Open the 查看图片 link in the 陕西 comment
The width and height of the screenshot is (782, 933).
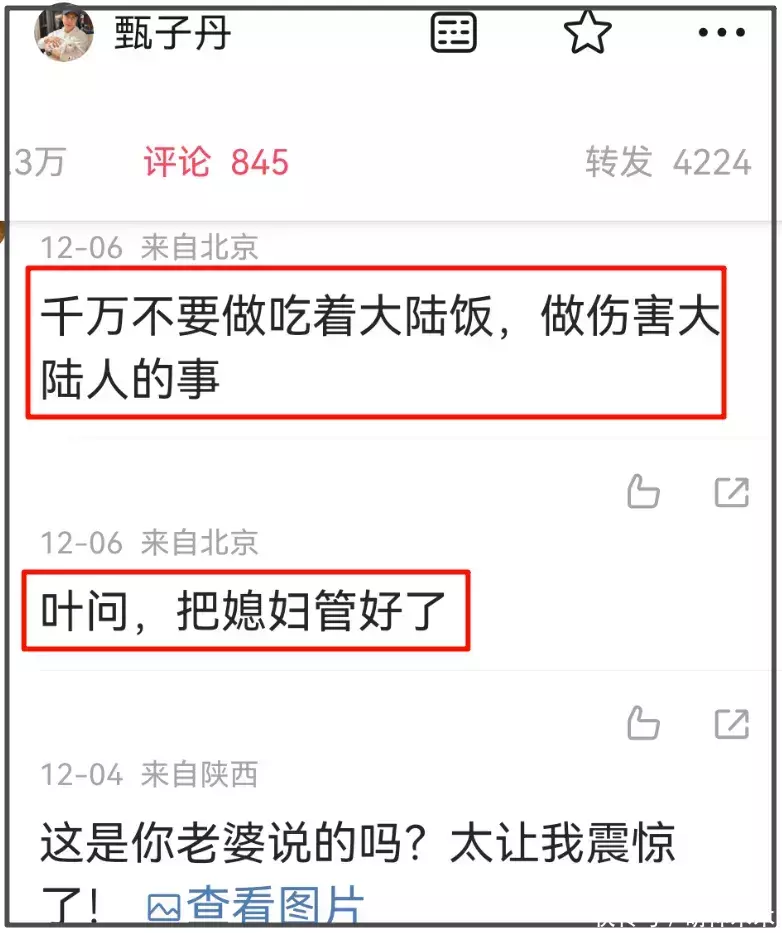256,906
